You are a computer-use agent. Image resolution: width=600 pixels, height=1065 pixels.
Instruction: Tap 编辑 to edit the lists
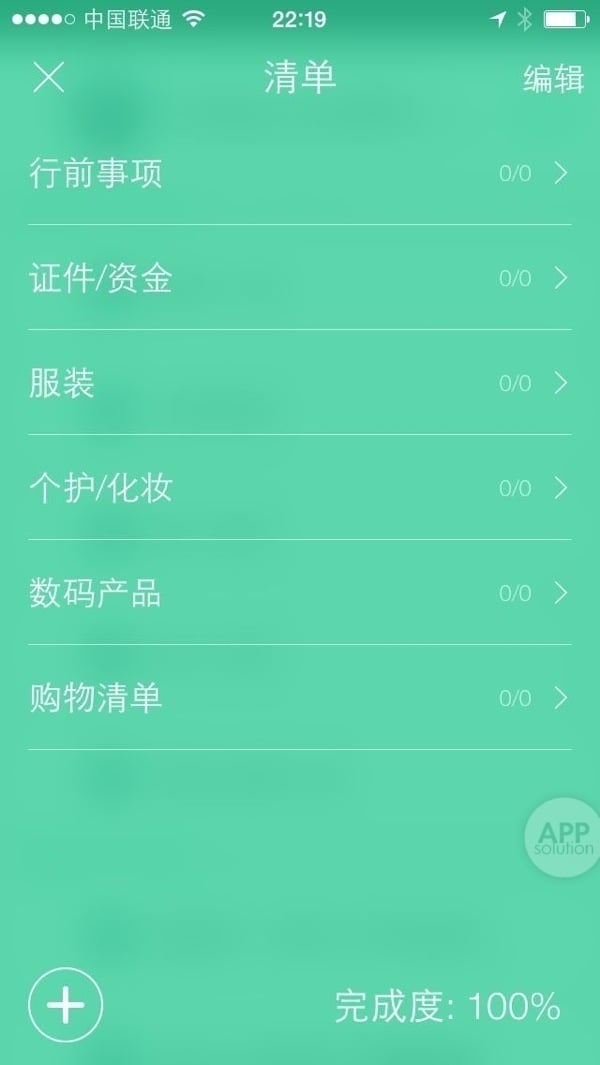tap(553, 80)
